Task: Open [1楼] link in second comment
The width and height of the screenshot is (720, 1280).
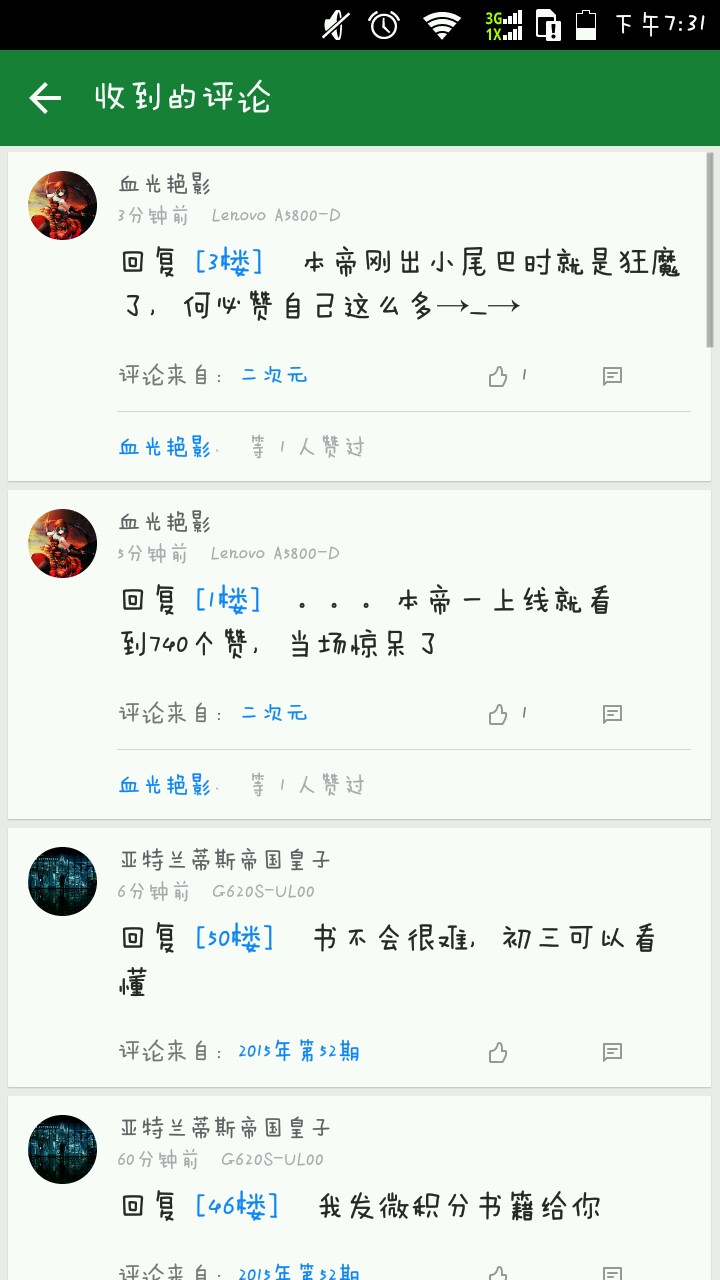Action: pyautogui.click(x=228, y=601)
